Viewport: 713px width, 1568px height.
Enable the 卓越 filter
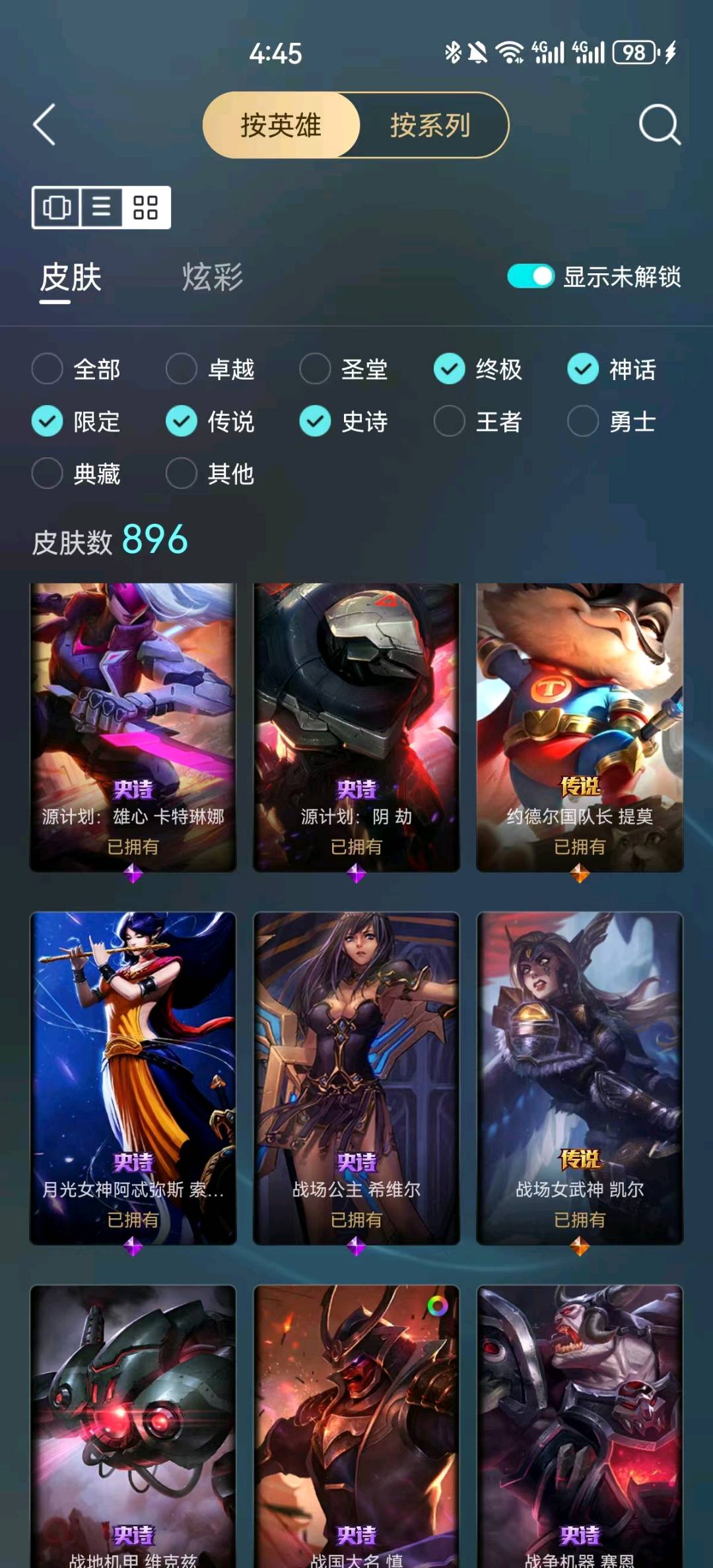(182, 369)
